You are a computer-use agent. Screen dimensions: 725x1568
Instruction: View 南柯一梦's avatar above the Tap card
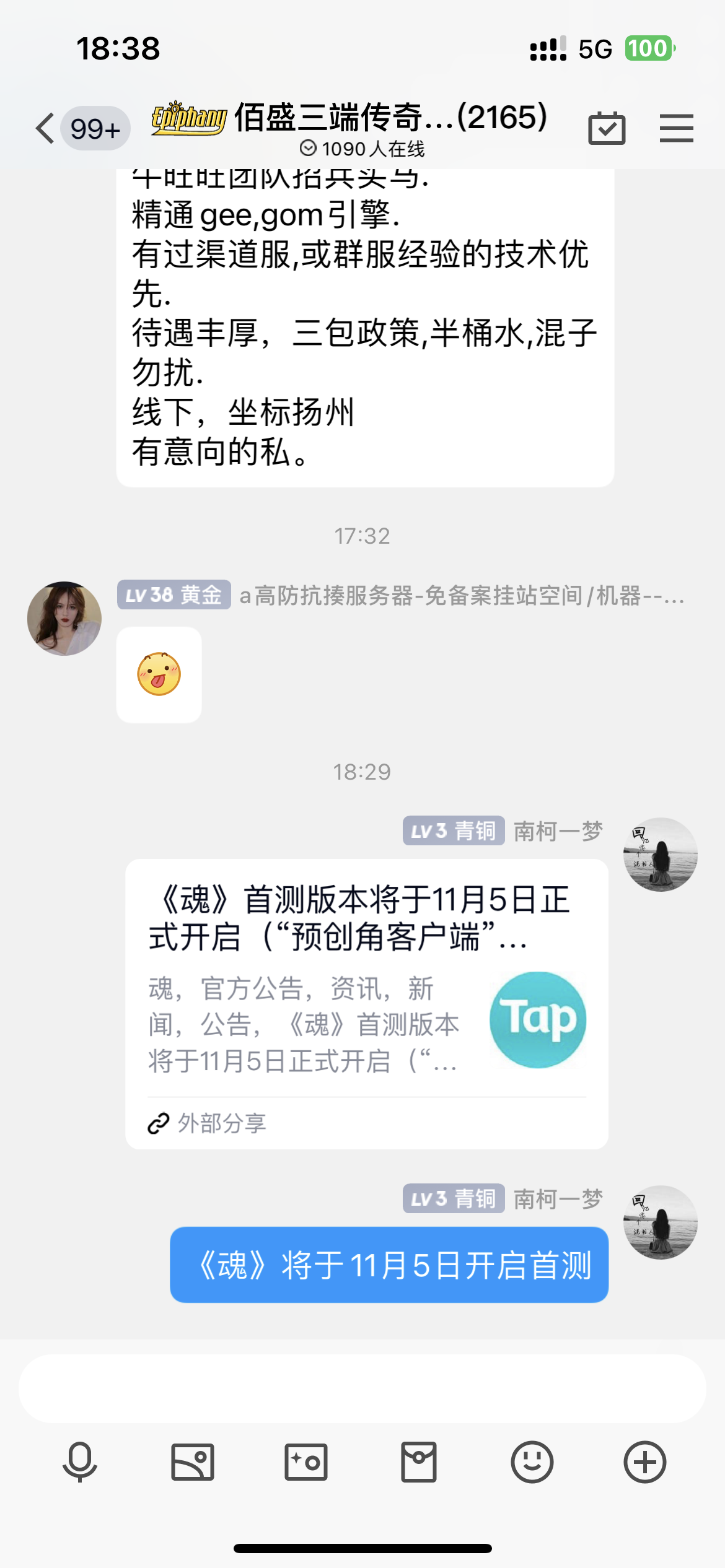pos(661,855)
